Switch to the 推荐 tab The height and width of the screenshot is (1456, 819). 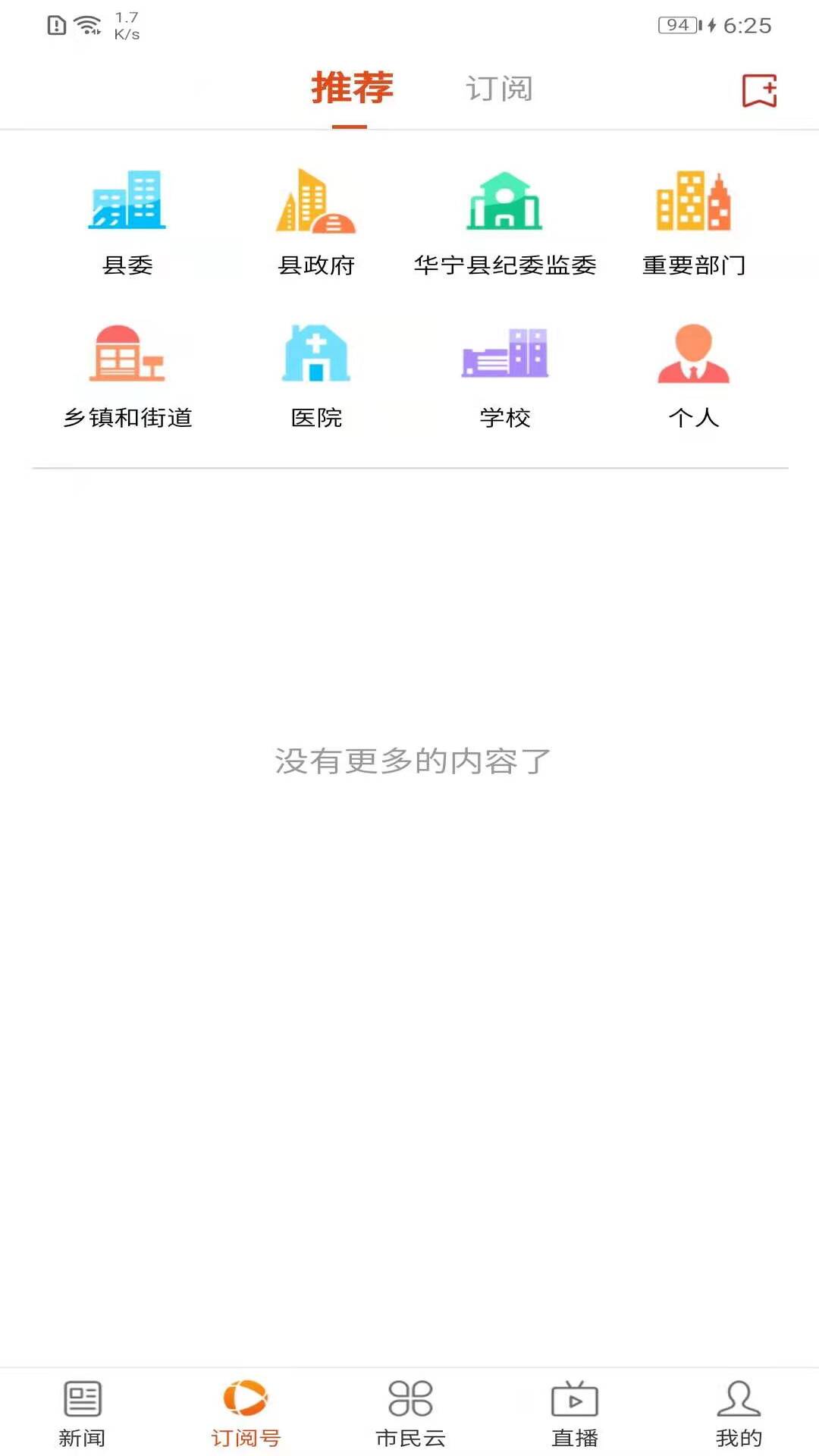[353, 87]
